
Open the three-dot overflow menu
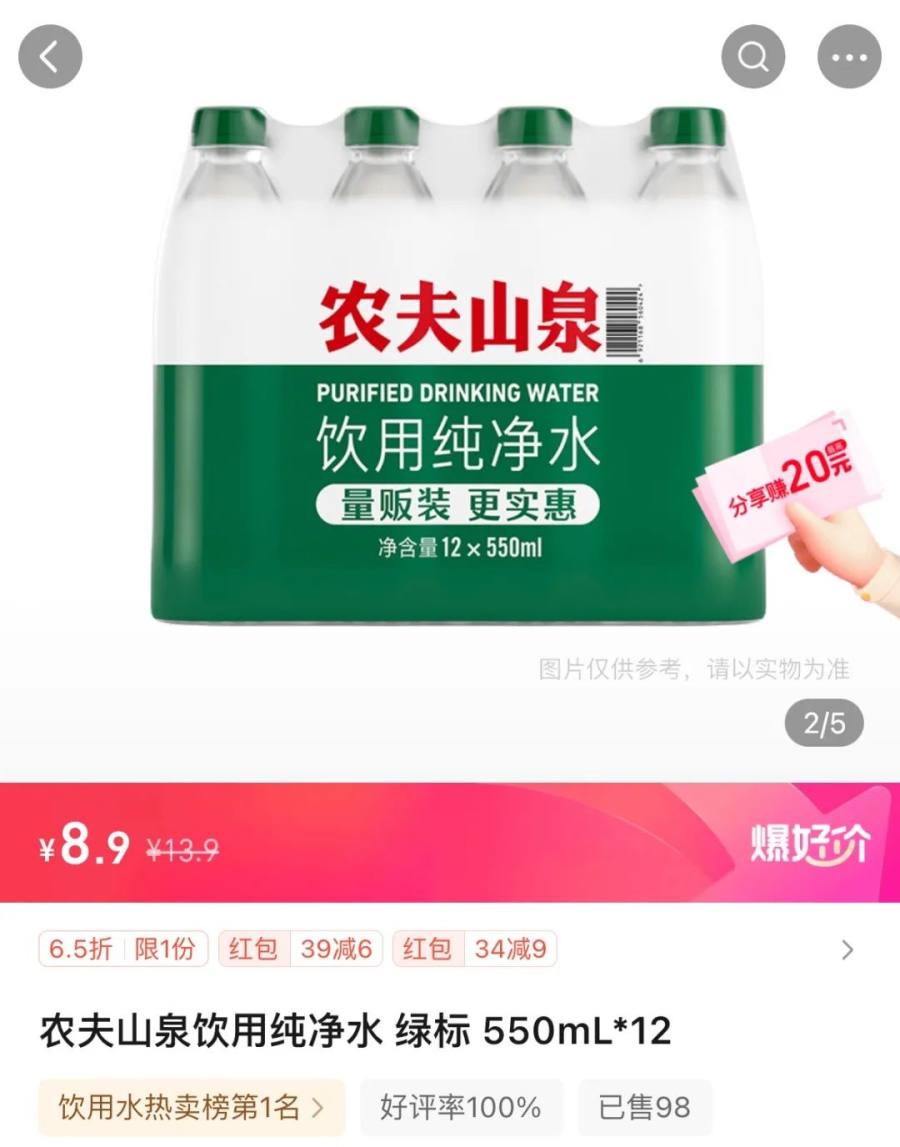point(849,57)
